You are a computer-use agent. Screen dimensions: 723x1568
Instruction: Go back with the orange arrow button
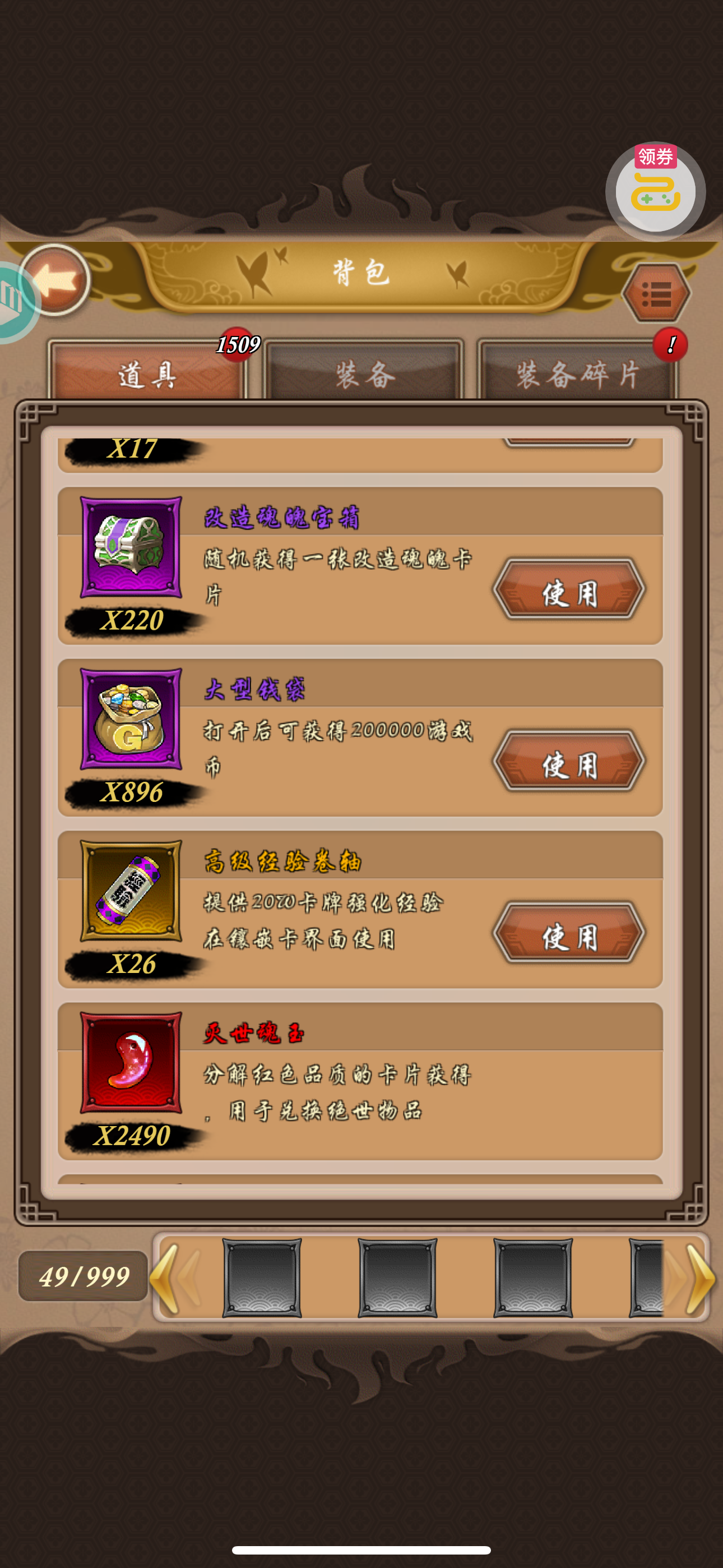(55, 280)
